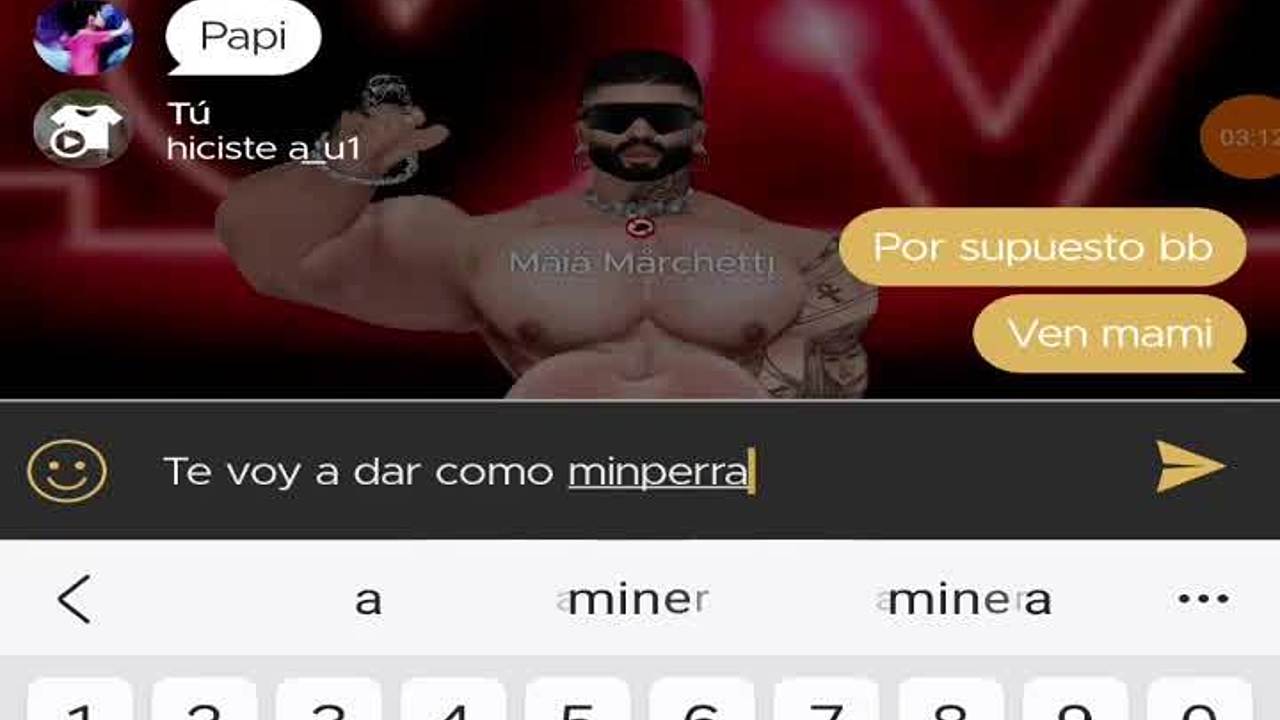
Task: Choose the keyboard suggestion "a"
Action: pos(368,600)
